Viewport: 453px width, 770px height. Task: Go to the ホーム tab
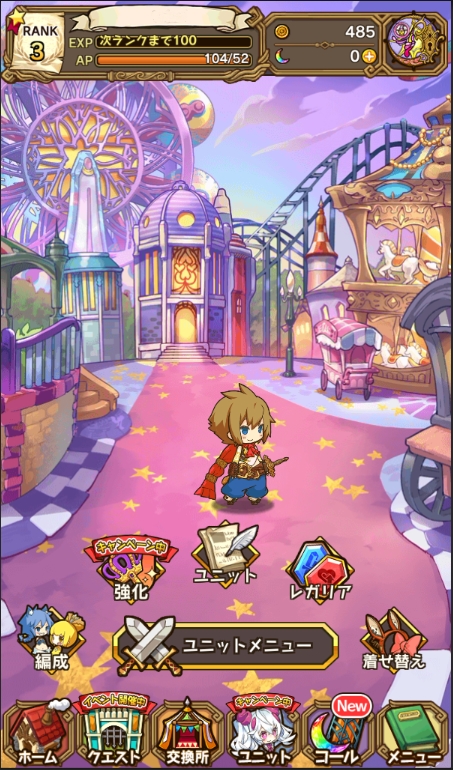pos(38,733)
